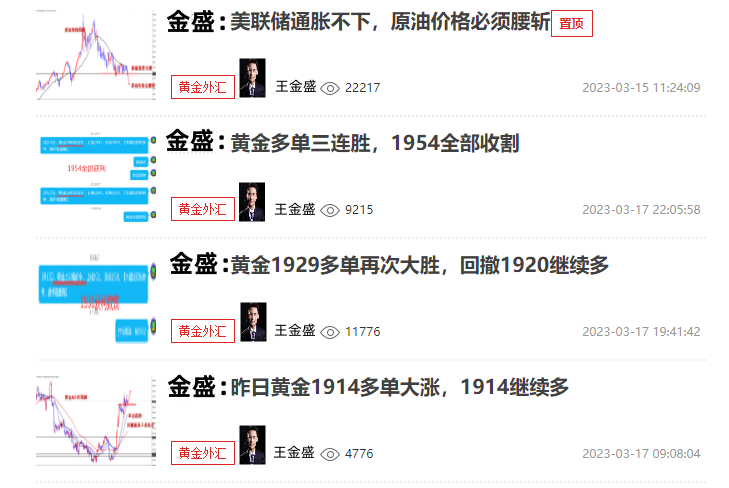Select 黄金外汇 tag under the 回撤1920继续多 article
Screen dimensions: 729x488
point(203,331)
